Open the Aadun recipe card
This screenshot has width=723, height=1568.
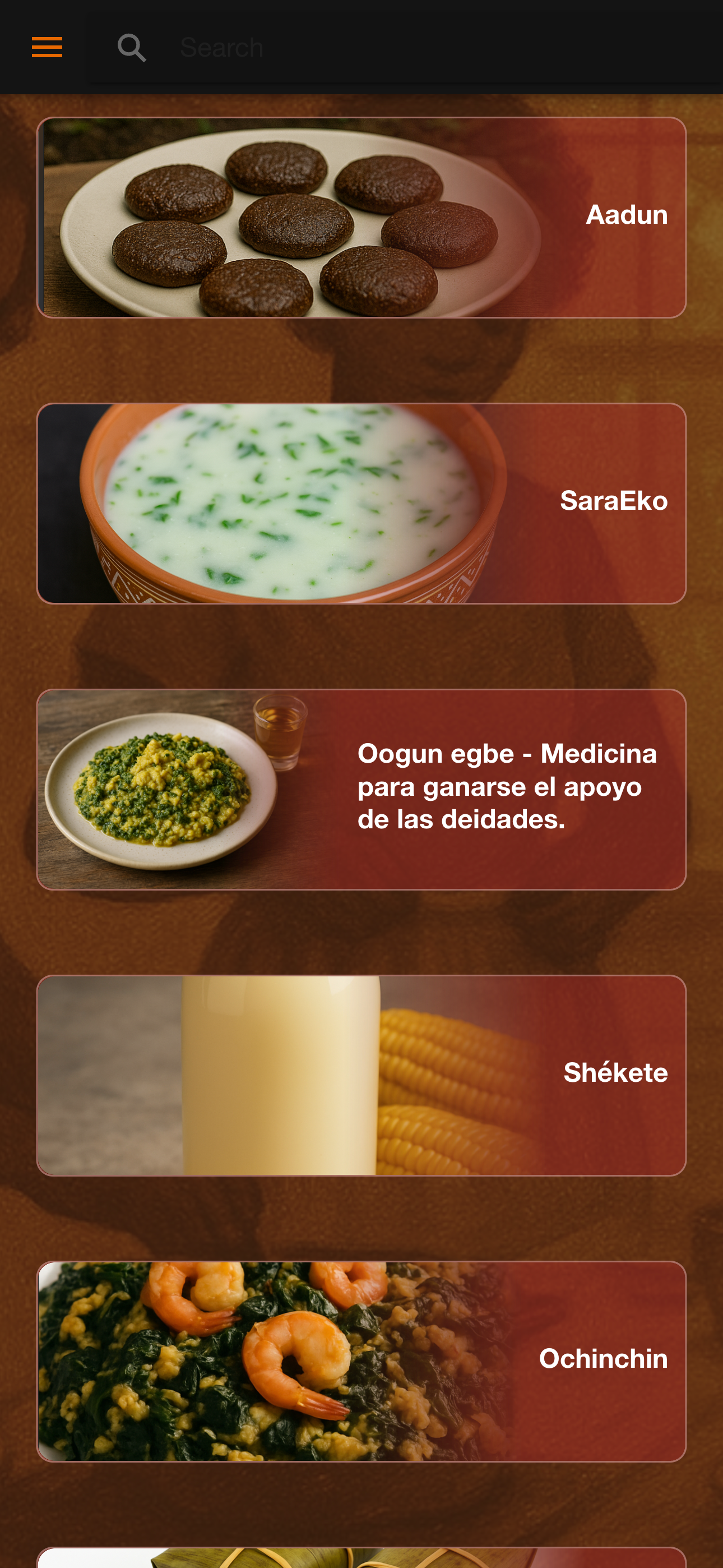click(361, 217)
